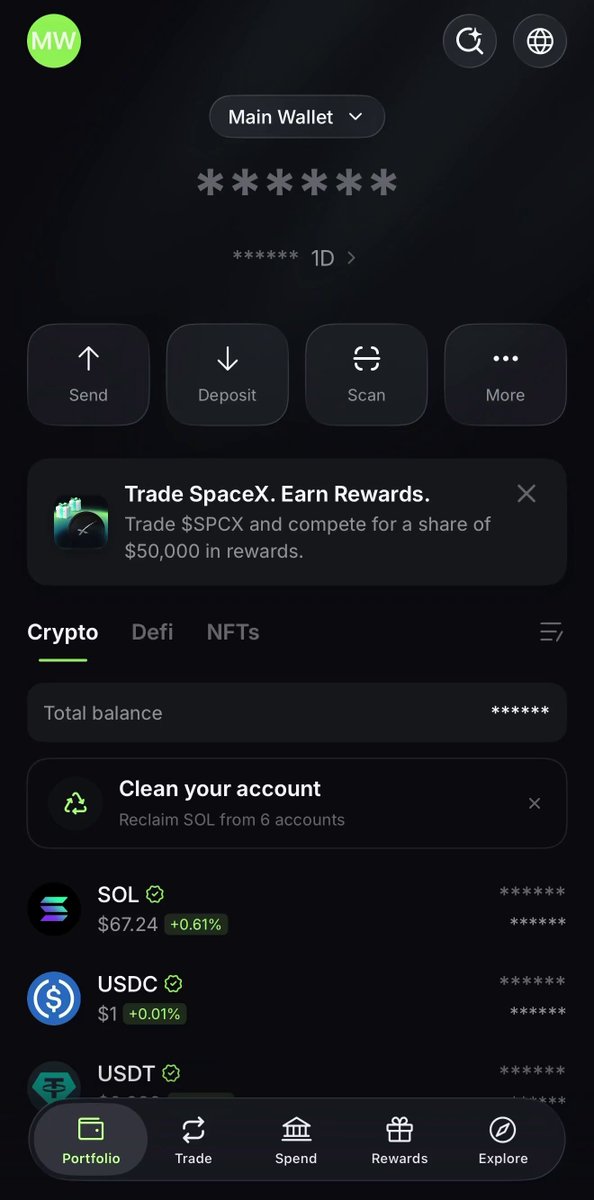
Task: Open the SOL token row
Action: [297, 909]
